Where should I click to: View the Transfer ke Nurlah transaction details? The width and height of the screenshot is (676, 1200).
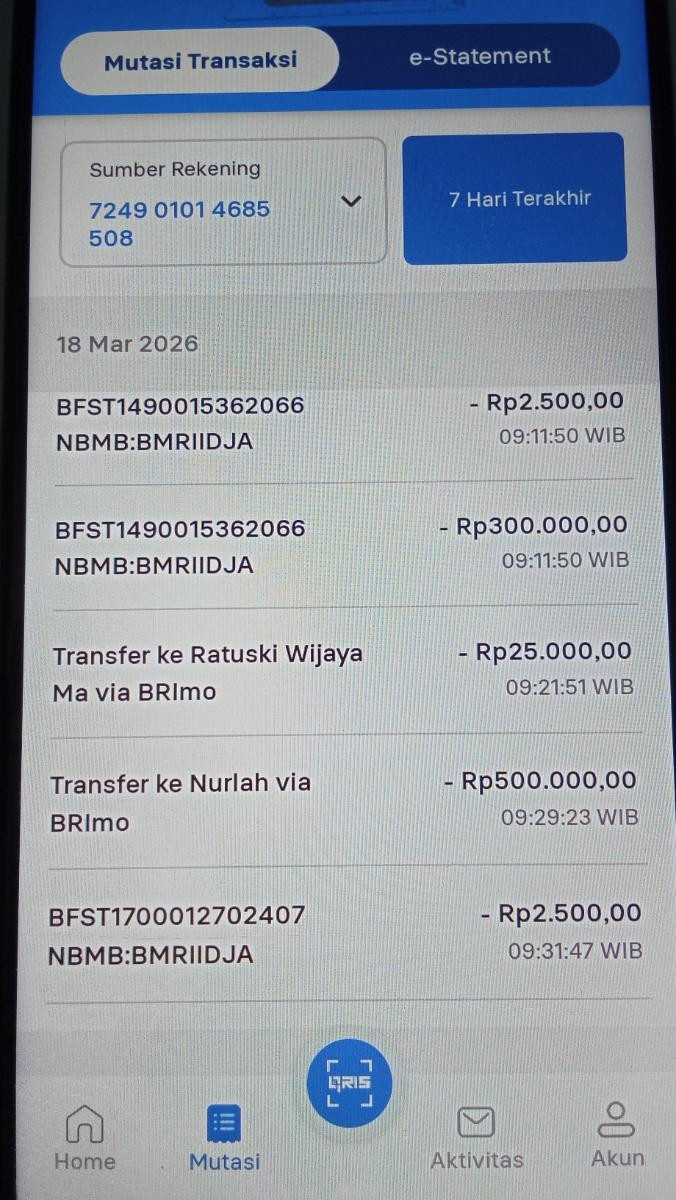340,801
